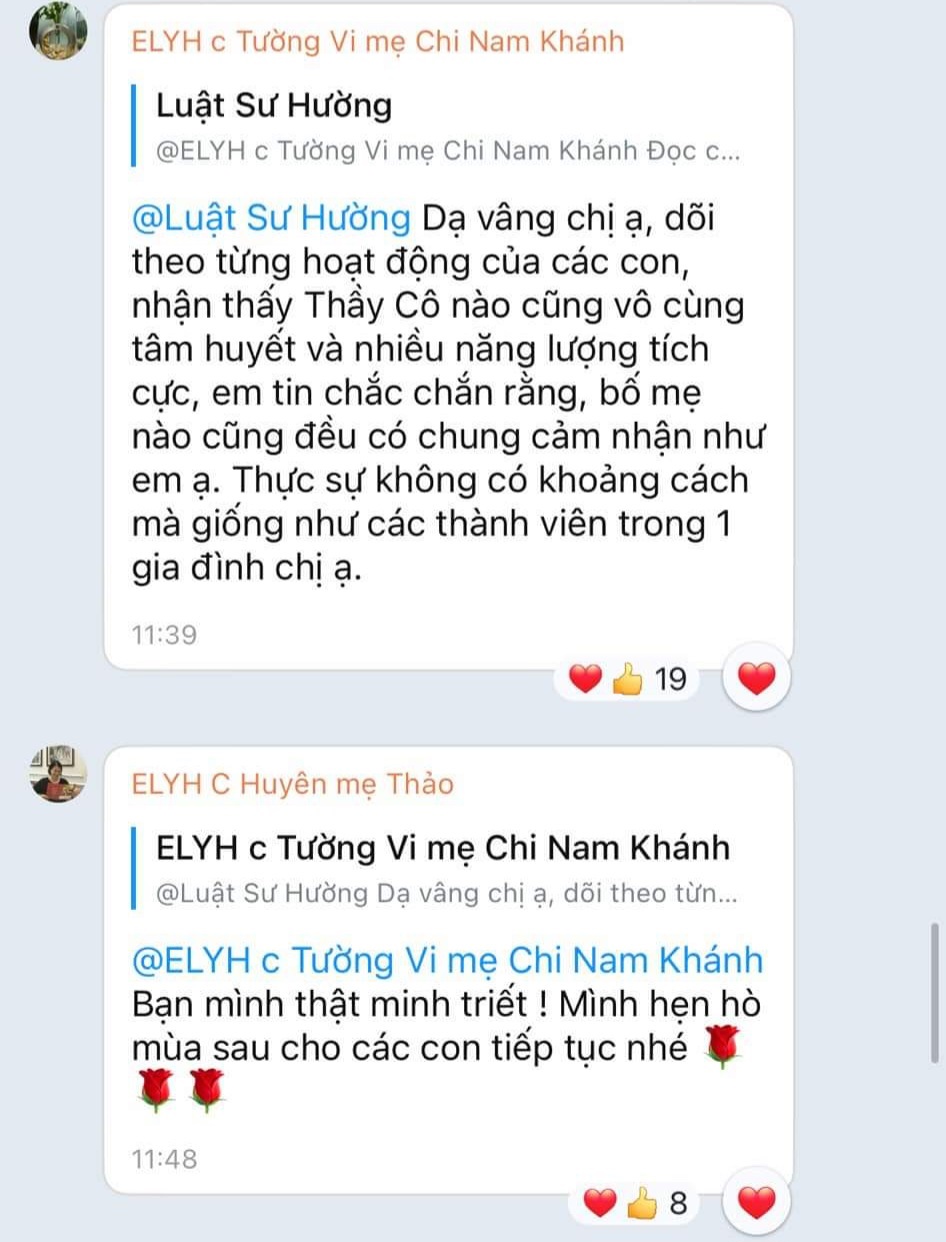The width and height of the screenshot is (946, 1242).
Task: Tap @ELYH c Tường Vi mẹ Chi Nam Khánh mention
Action: tap(447, 960)
